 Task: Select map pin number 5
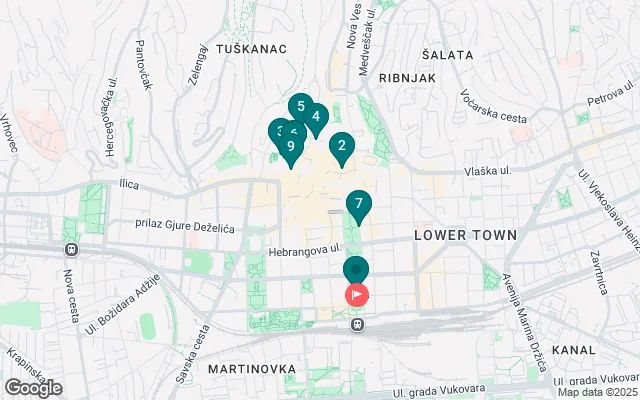pyautogui.click(x=300, y=105)
